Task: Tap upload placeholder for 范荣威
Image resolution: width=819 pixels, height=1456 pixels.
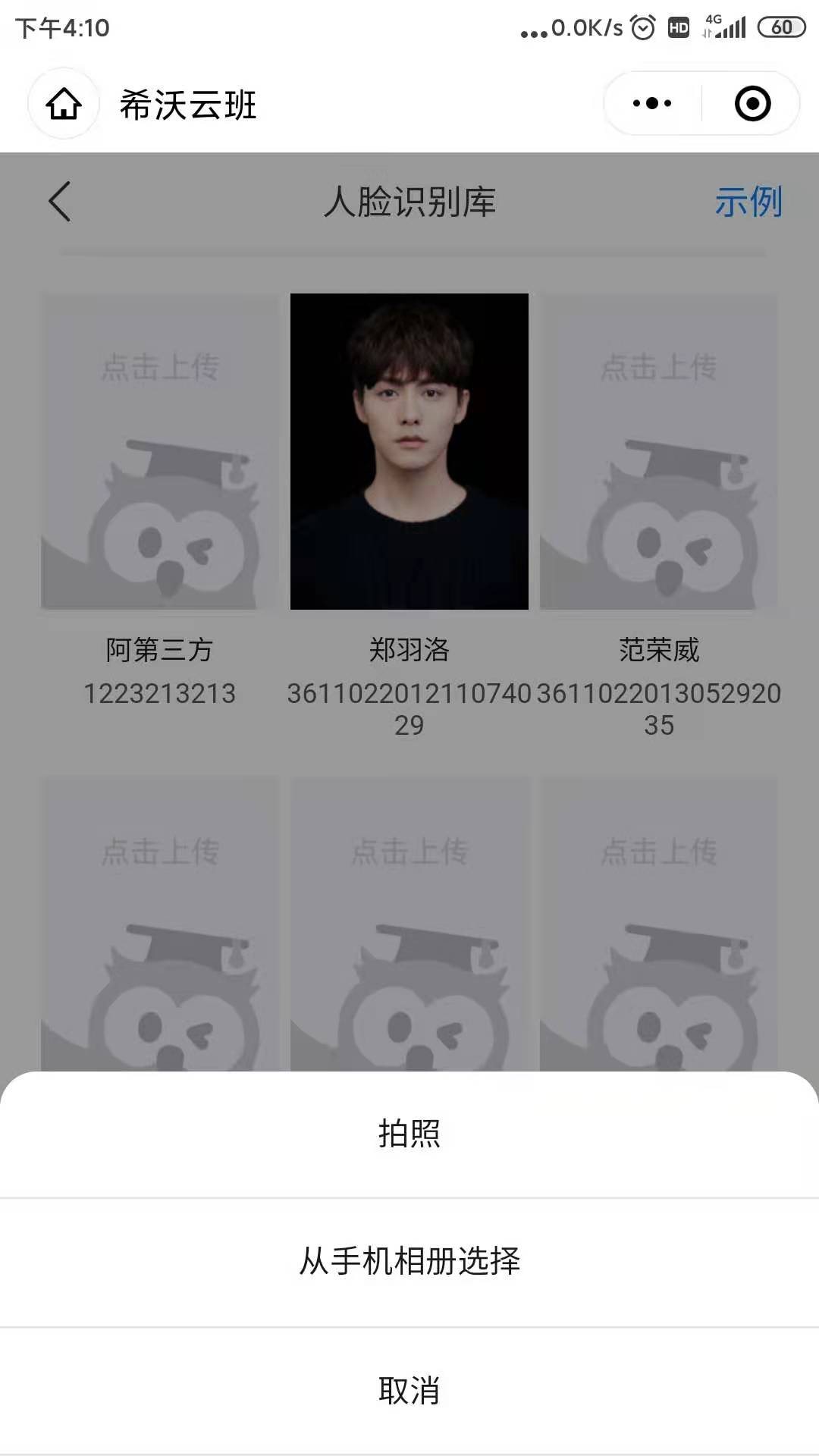Action: 658,451
